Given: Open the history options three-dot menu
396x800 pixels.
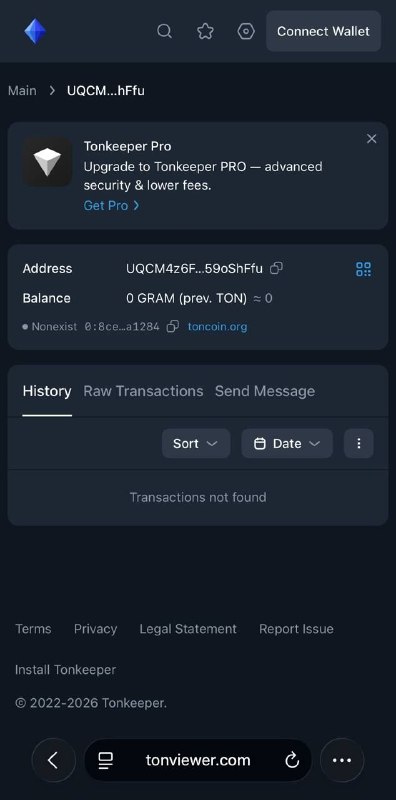Looking at the screenshot, I should (x=359, y=443).
